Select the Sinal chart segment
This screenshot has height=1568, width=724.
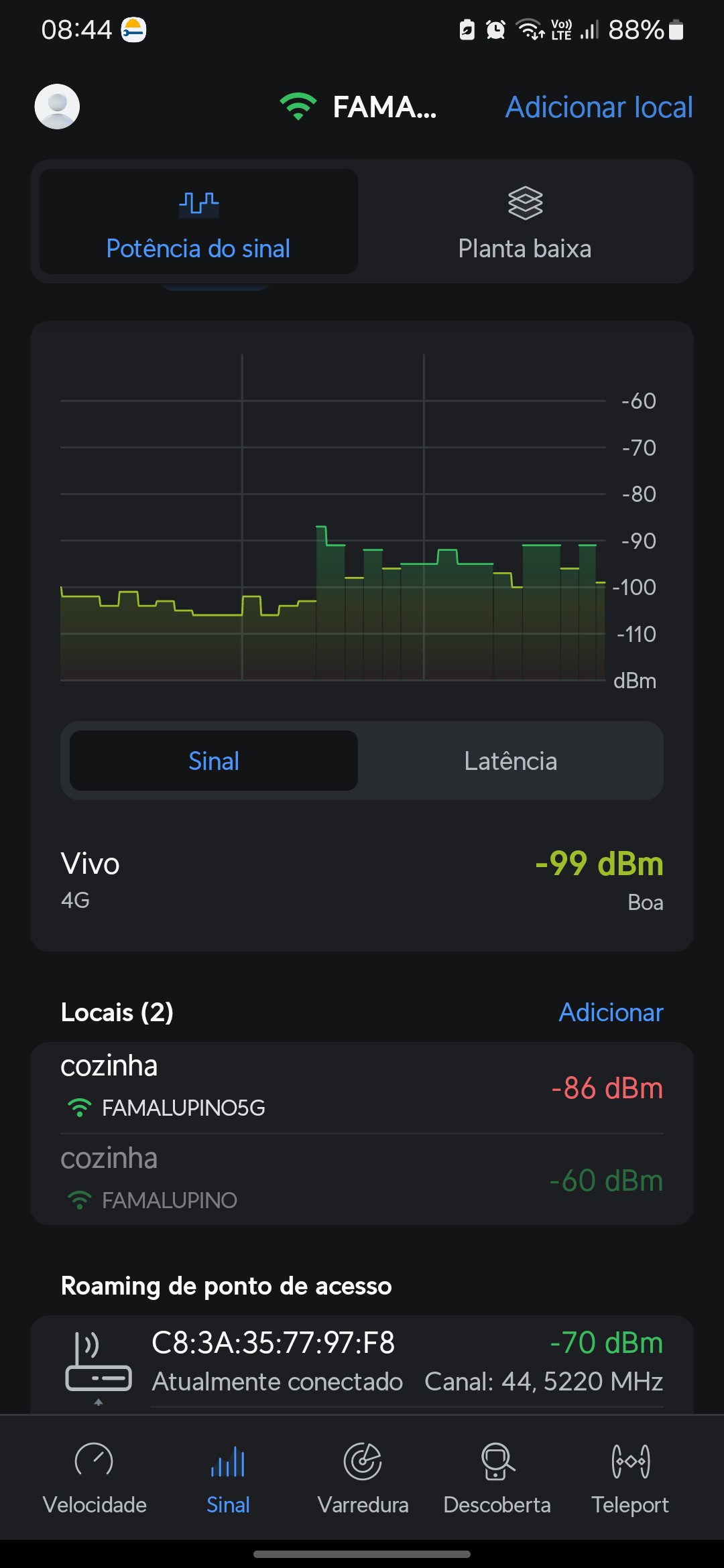click(x=214, y=761)
